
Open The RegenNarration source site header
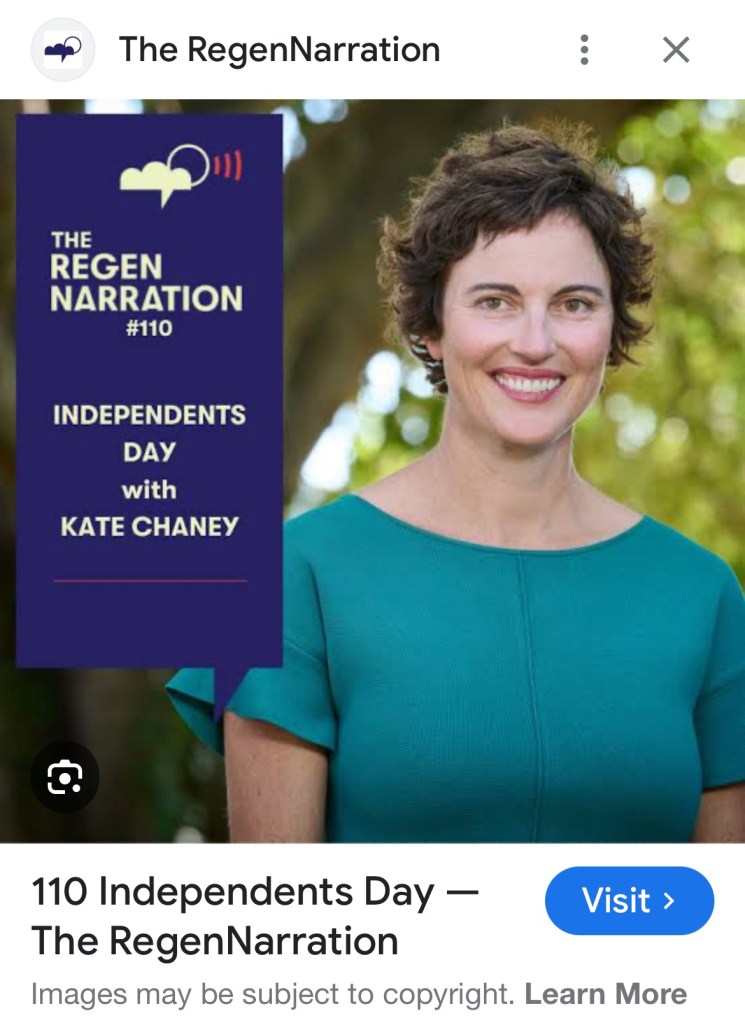279,49
